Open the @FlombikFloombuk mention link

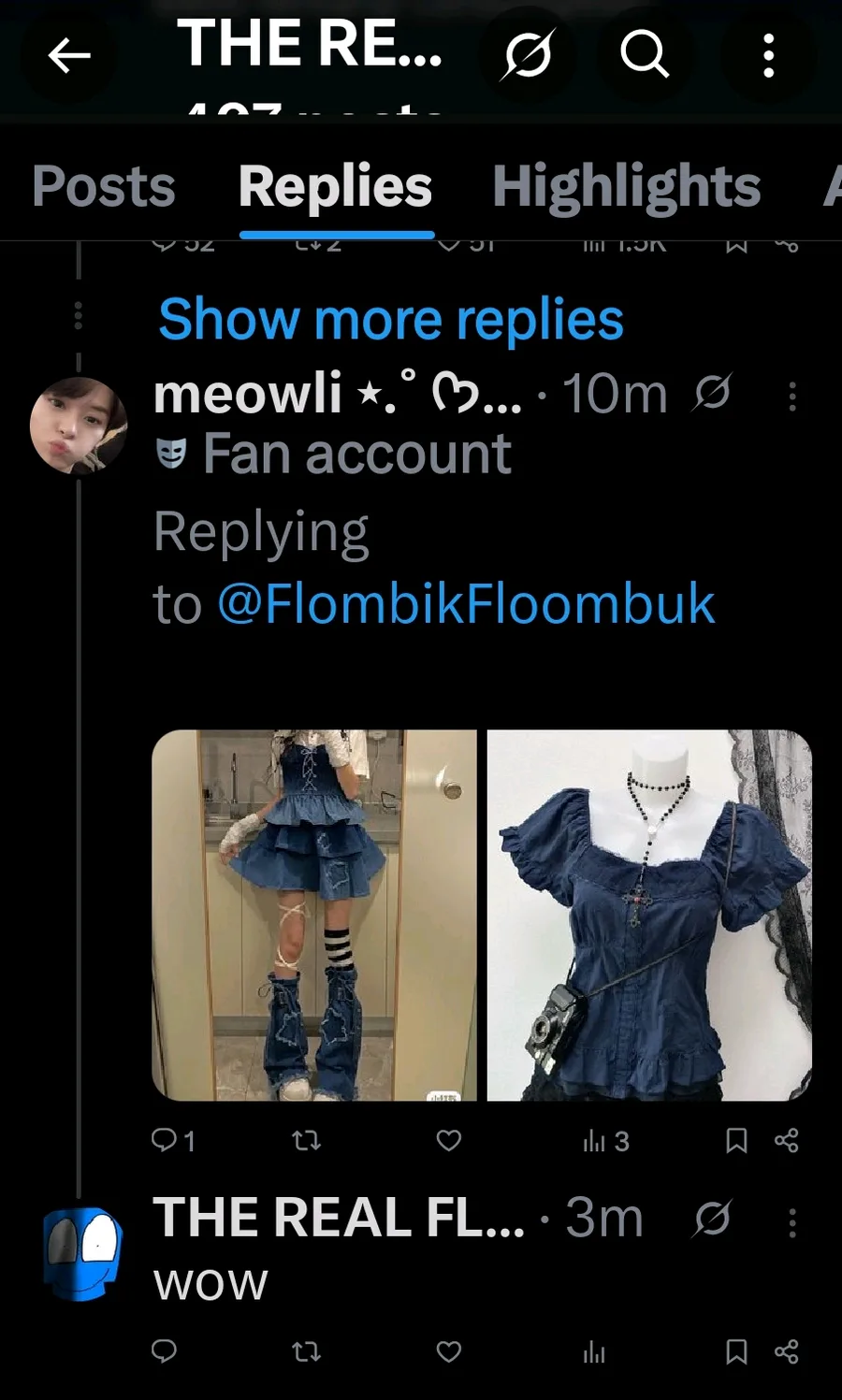coord(466,603)
